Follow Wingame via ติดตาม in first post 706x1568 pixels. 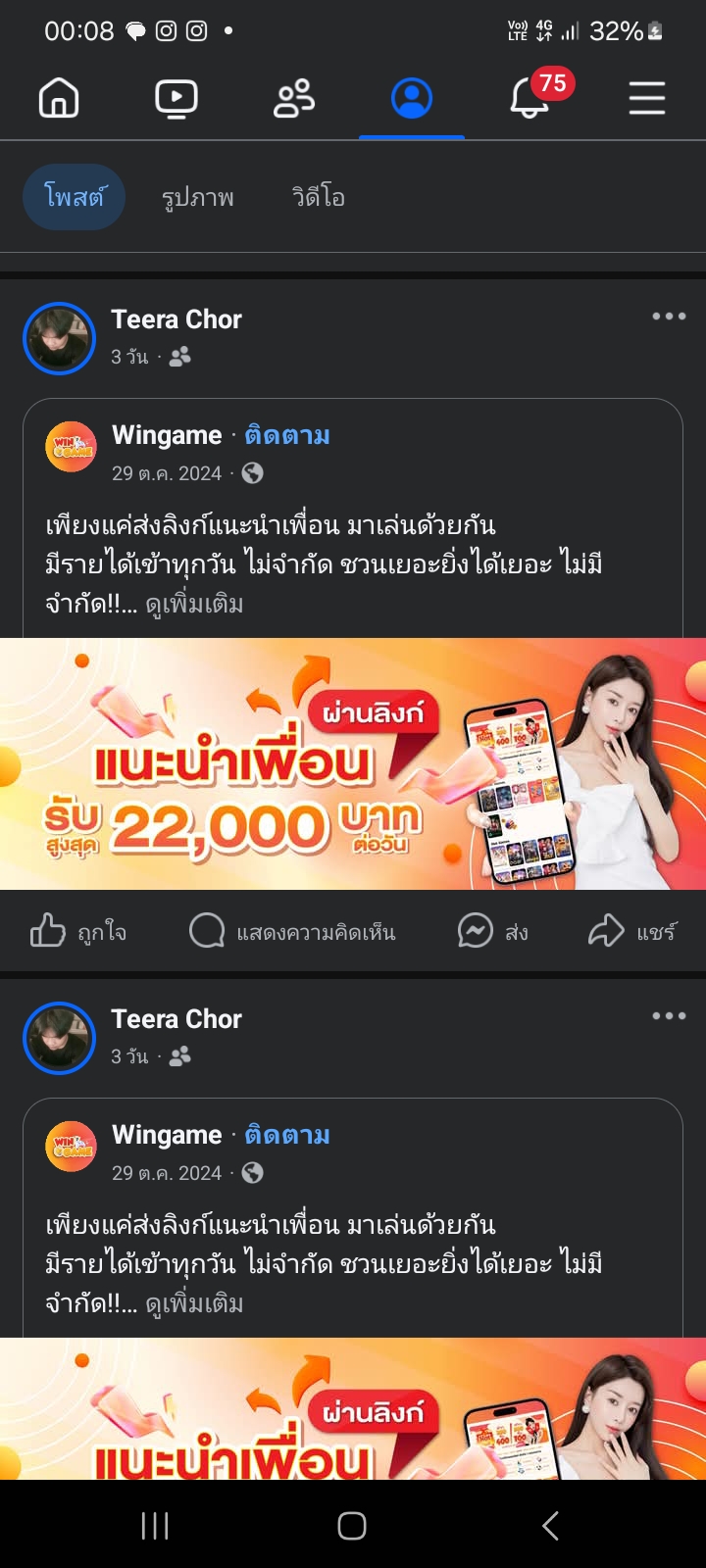coord(287,435)
